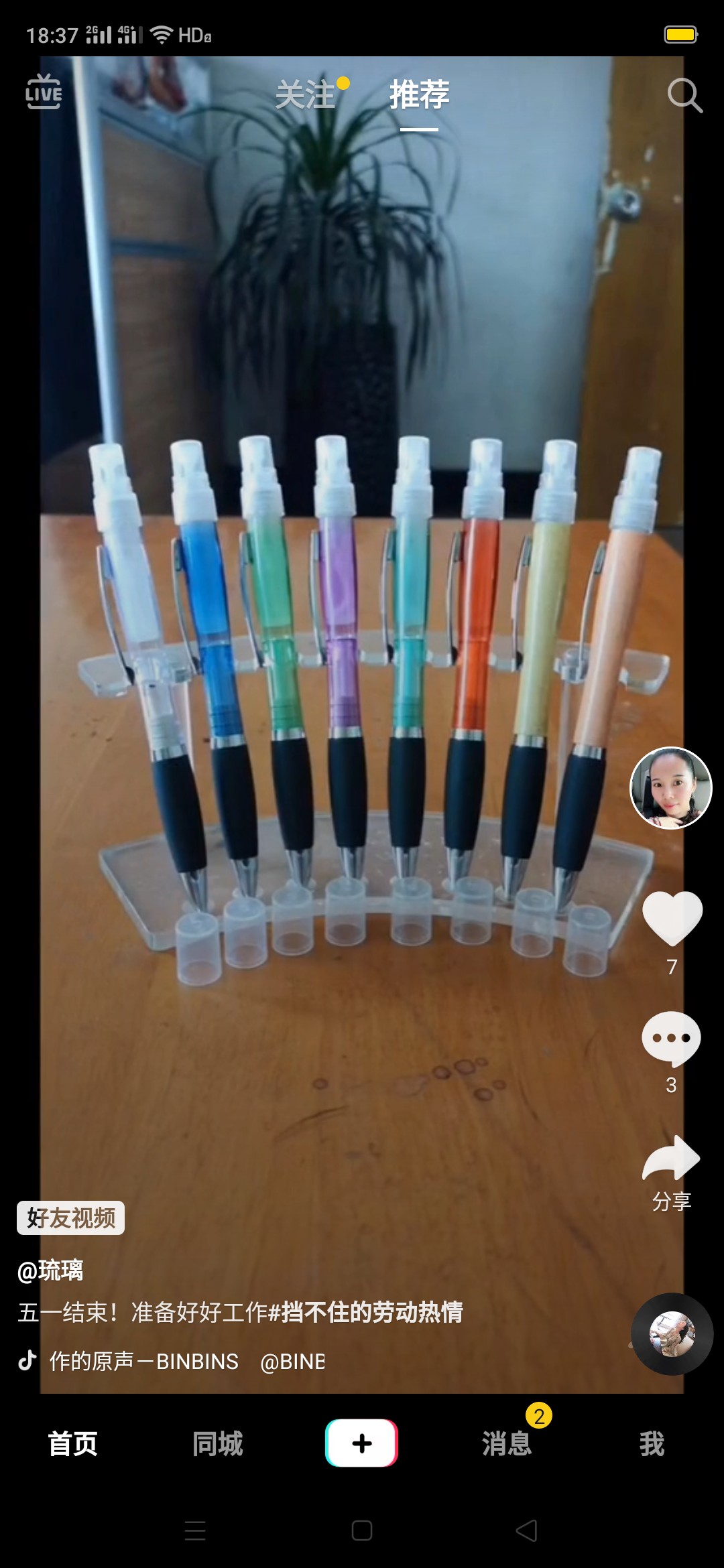Image resolution: width=724 pixels, height=1568 pixels.
Task: Tap the 好友视频 tag
Action: click(70, 1218)
